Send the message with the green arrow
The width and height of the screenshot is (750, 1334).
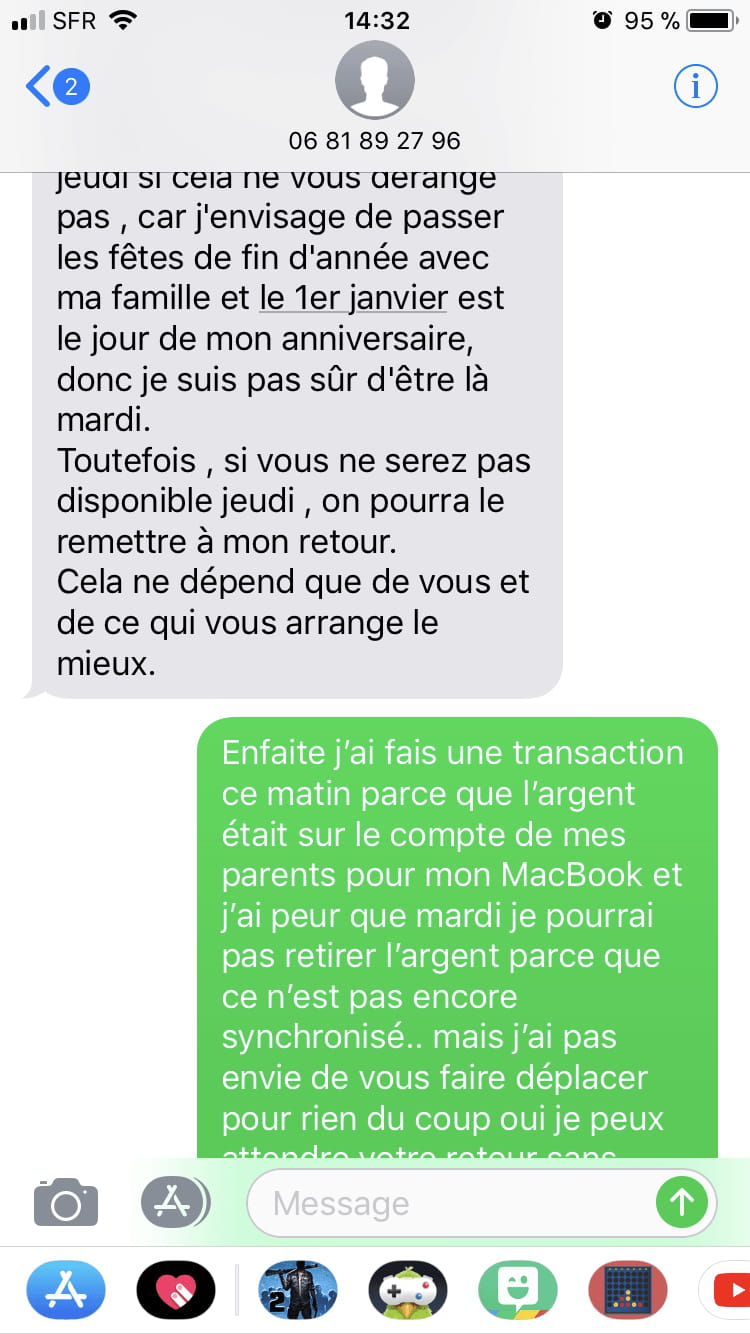click(x=682, y=1203)
